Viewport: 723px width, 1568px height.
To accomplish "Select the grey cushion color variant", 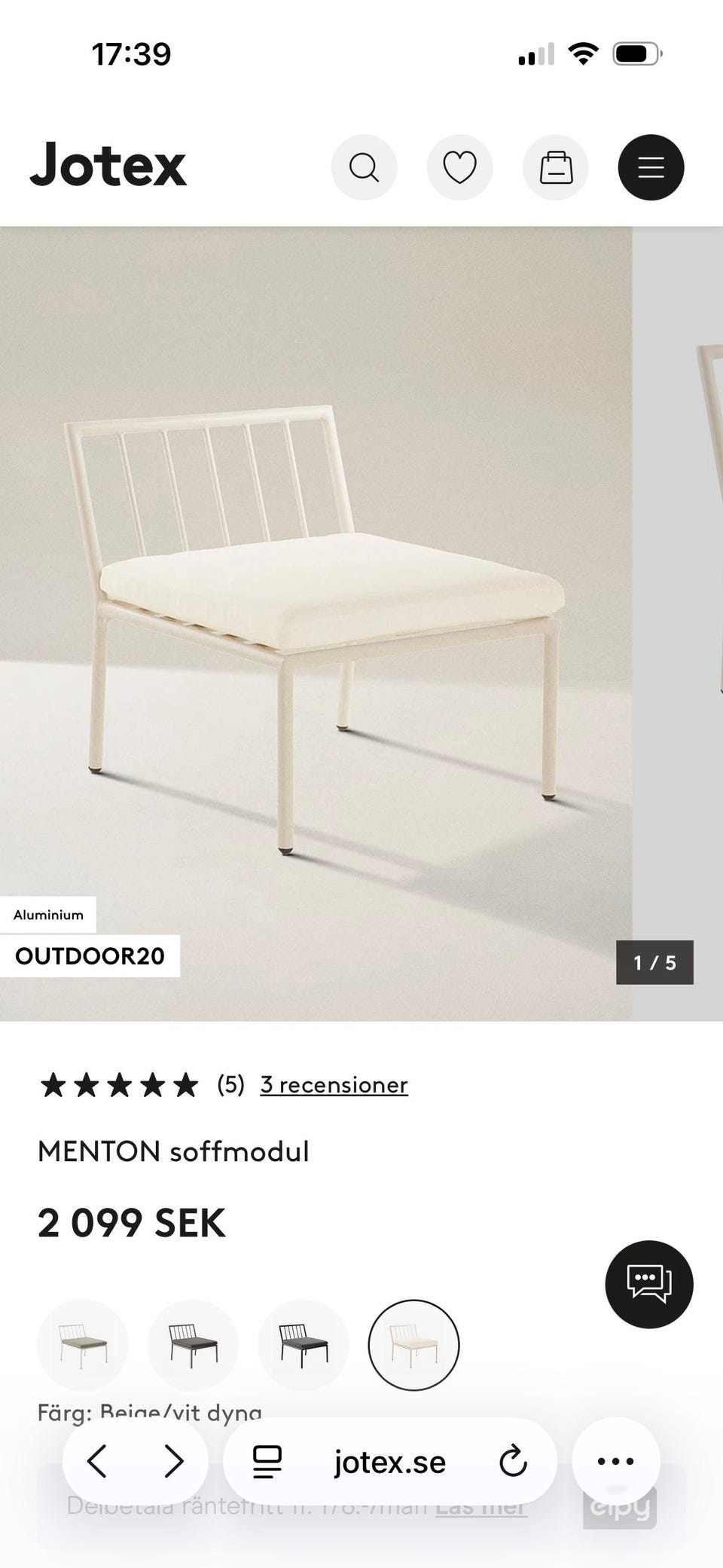I will (83, 1345).
